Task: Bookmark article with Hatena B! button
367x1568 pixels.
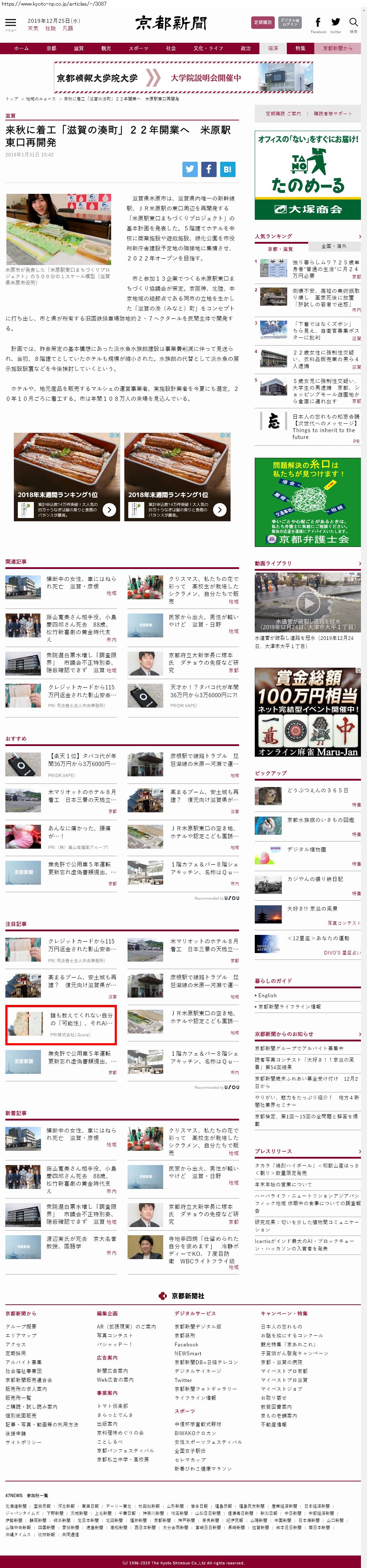Action: pyautogui.click(x=227, y=169)
